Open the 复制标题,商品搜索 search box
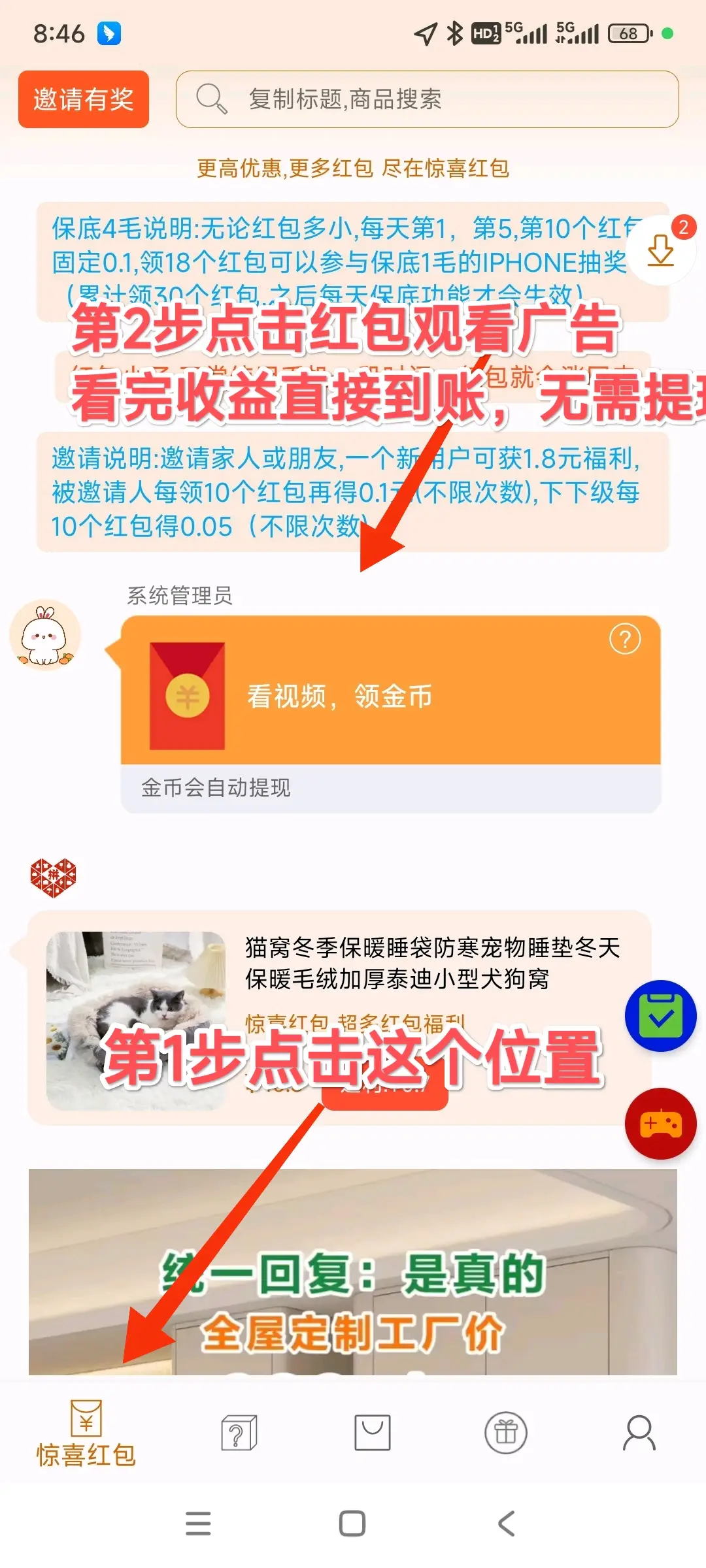Screen dimensions: 706x1568 point(427,99)
